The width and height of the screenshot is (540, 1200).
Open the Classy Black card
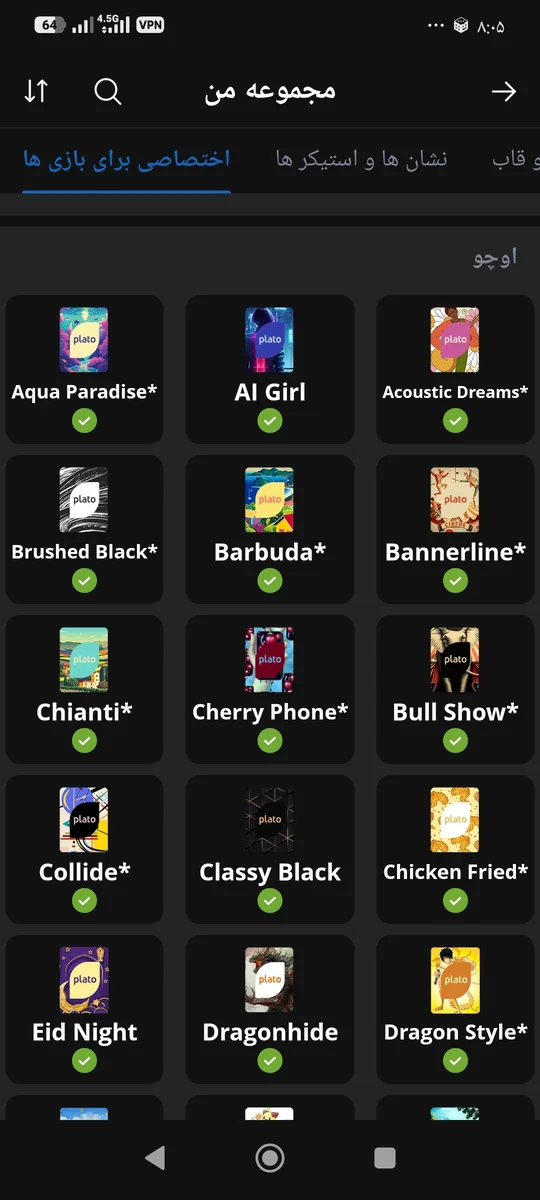pos(270,849)
